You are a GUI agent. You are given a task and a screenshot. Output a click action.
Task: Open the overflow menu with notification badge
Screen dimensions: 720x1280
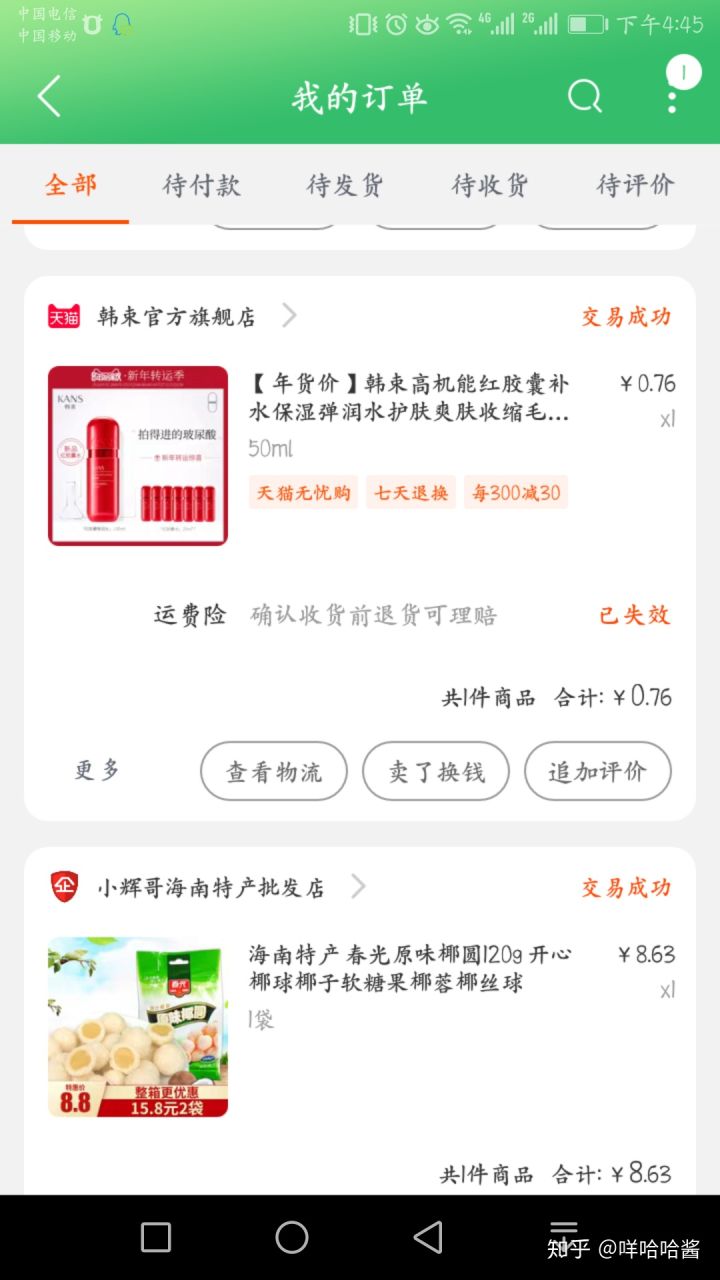[673, 96]
